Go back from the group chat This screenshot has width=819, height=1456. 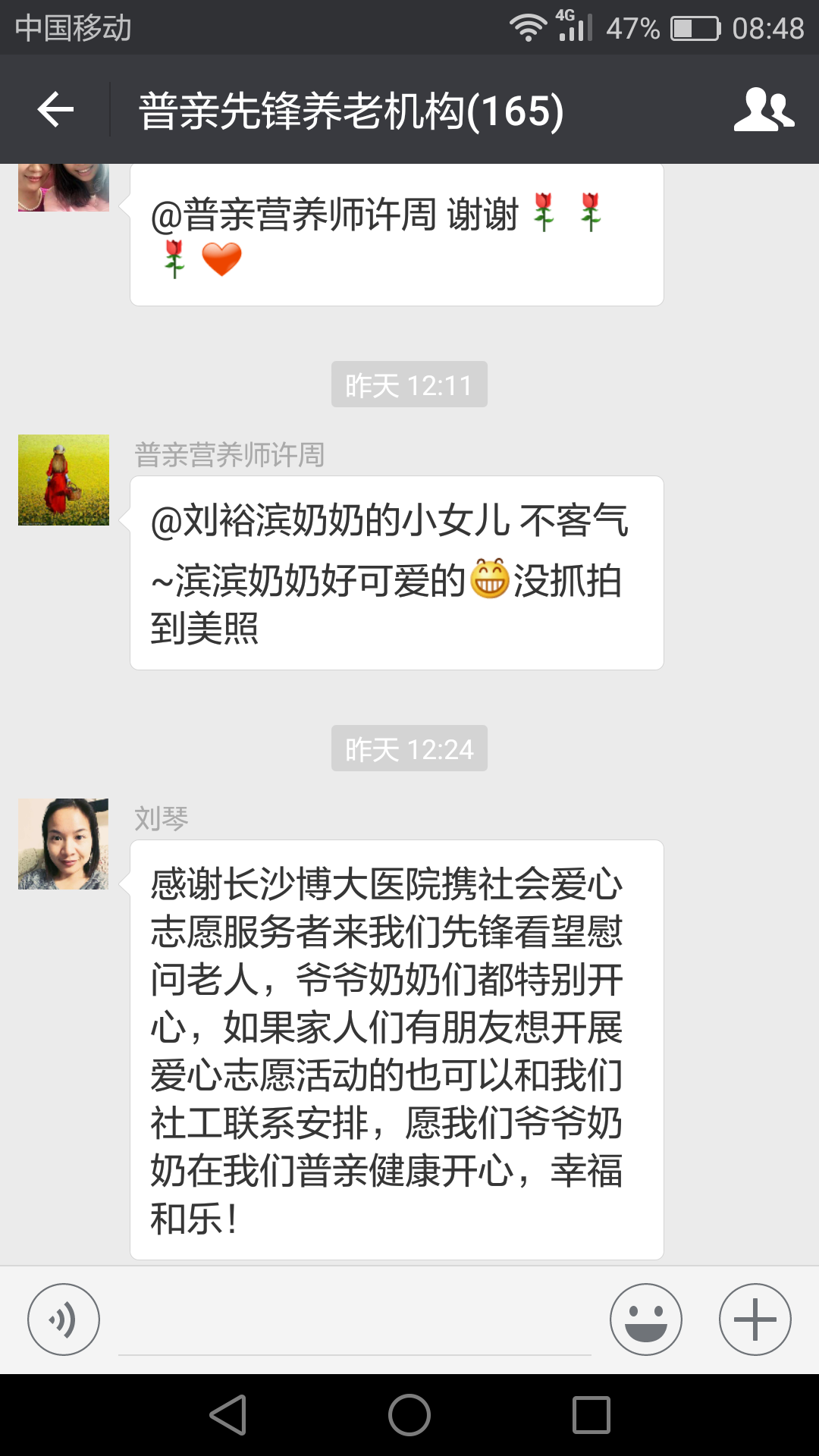coord(55,110)
